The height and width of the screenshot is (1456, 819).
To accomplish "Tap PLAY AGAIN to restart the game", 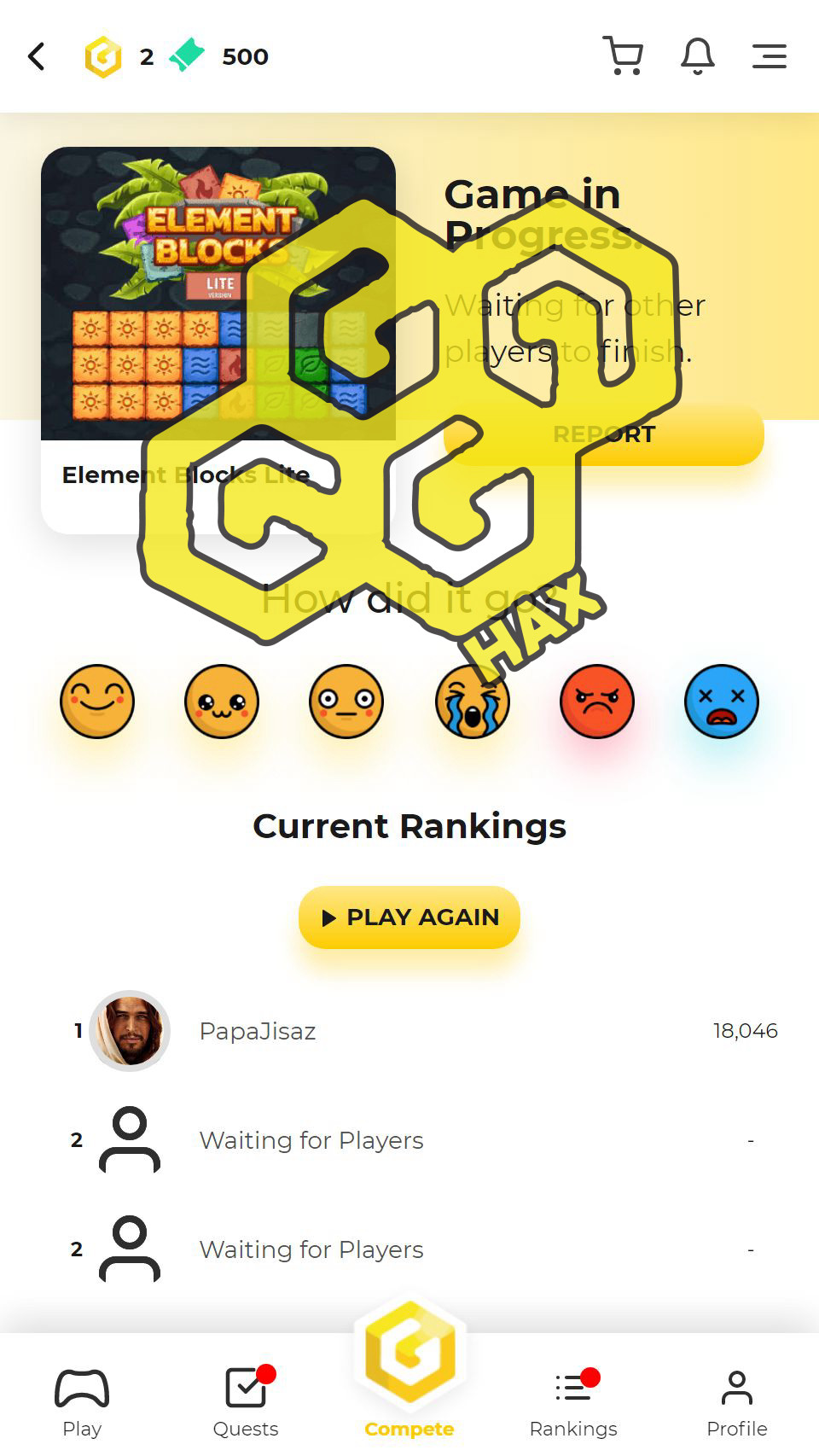I will point(409,917).
